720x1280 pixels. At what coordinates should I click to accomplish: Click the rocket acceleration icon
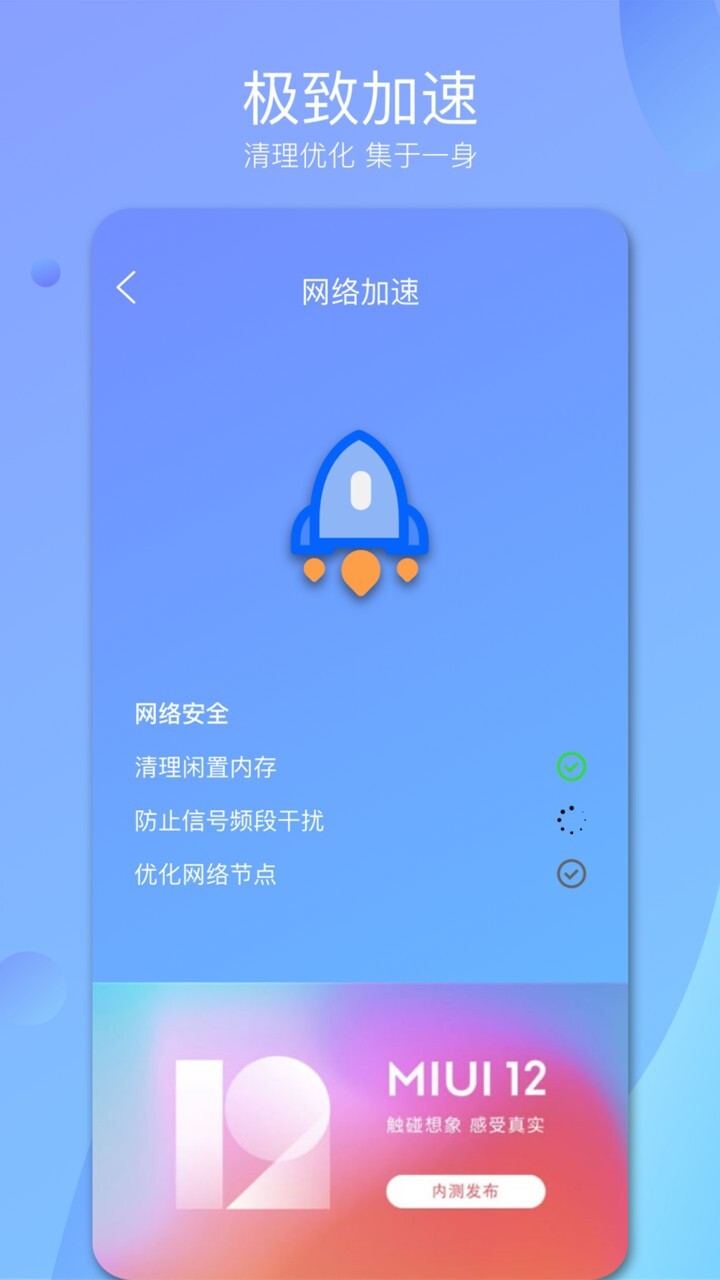coord(360,510)
